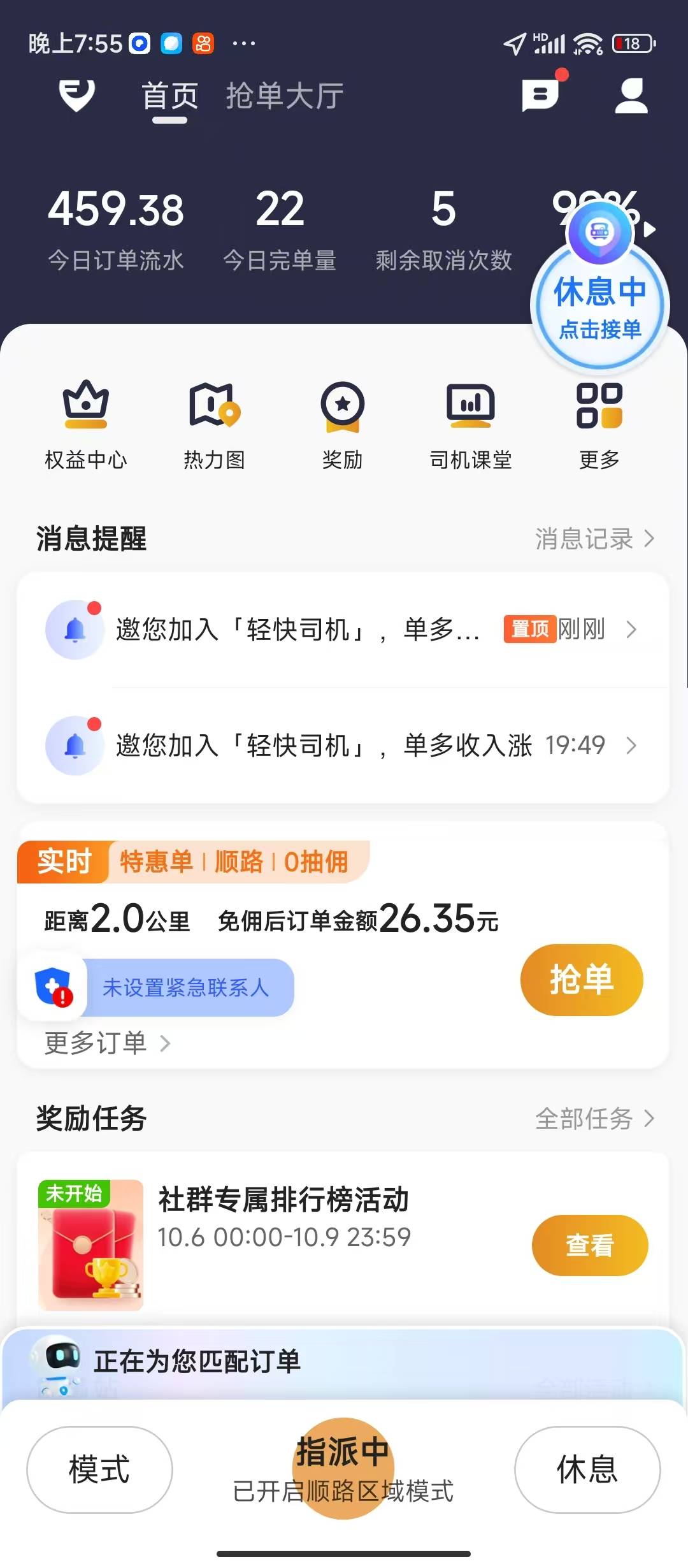Switch to the 抢单大厅 tab
Image resolution: width=688 pixels, height=1568 pixels.
(x=284, y=96)
